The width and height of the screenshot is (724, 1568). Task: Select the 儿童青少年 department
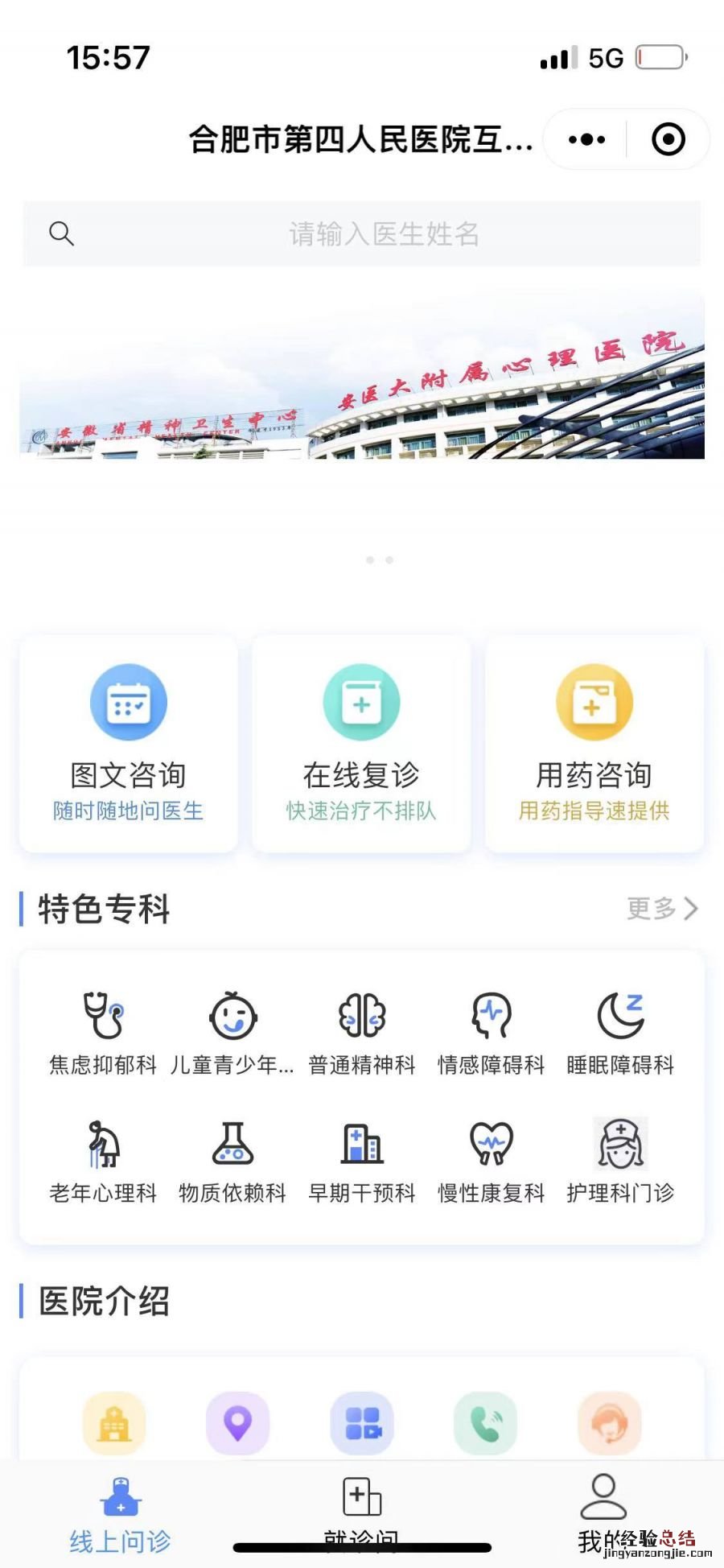click(232, 1033)
